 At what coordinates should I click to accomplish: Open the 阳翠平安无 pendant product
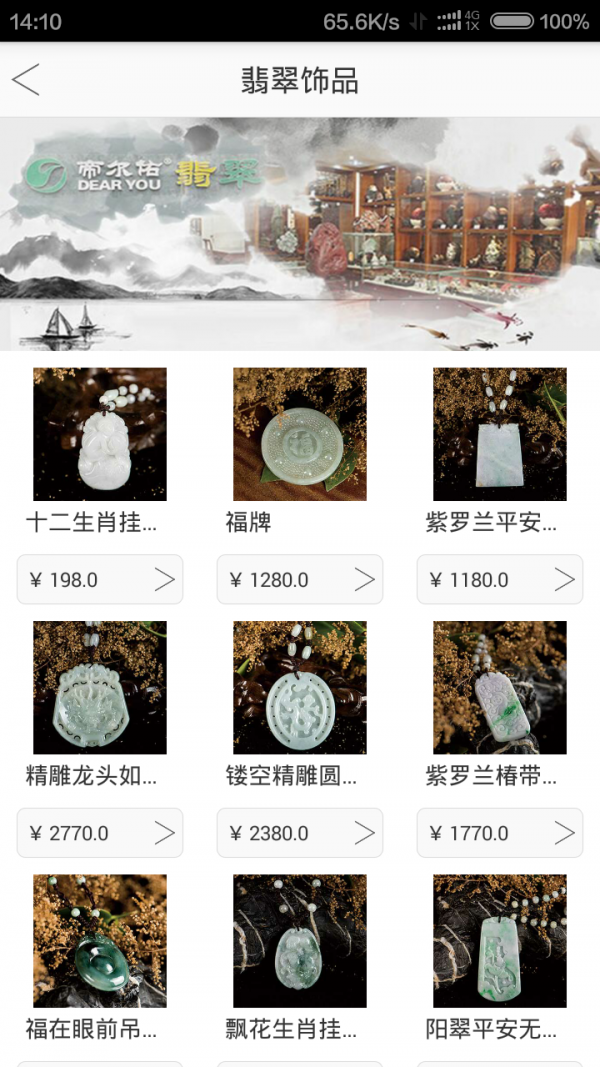[500, 941]
